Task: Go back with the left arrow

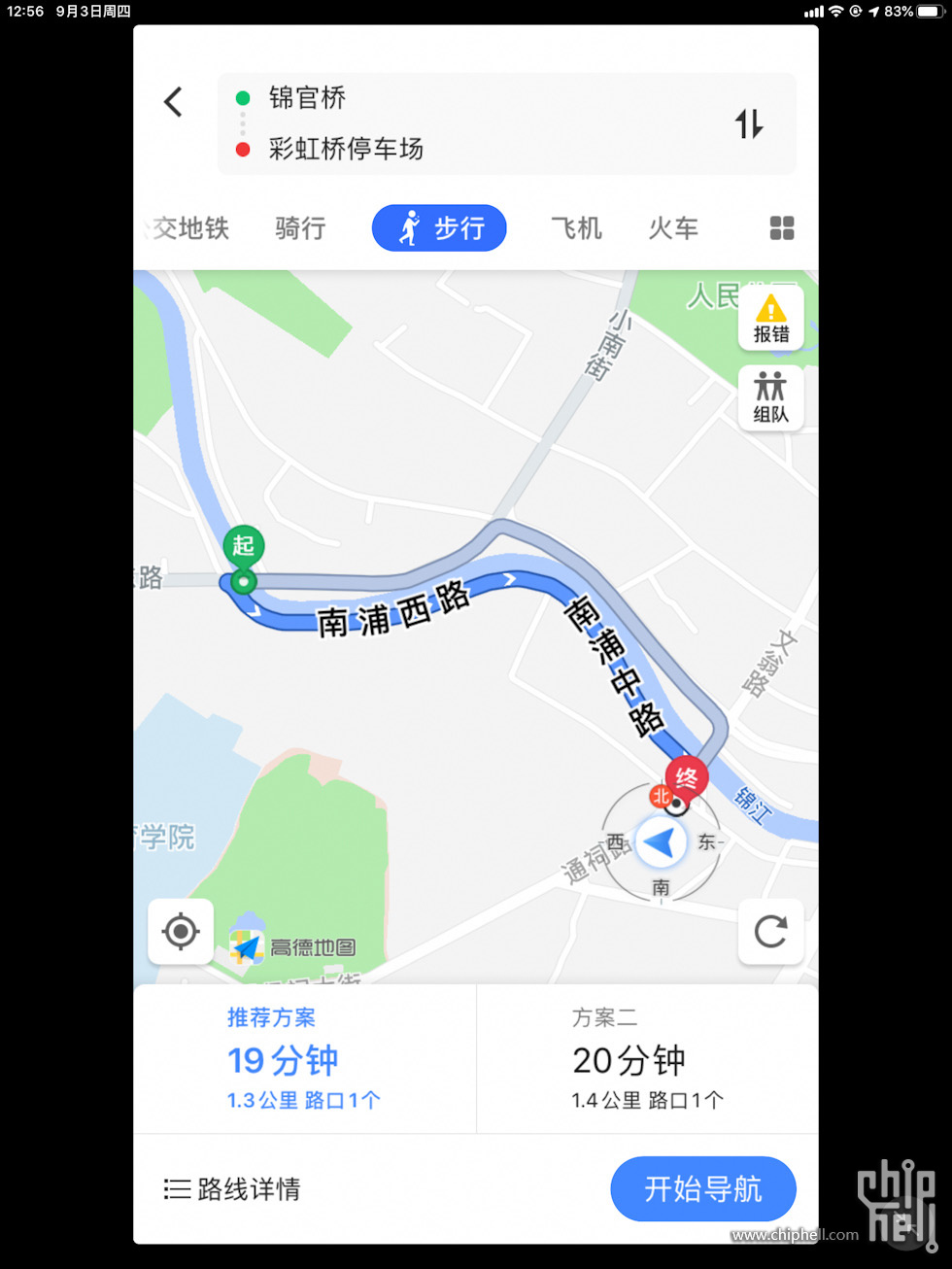Action: [x=174, y=101]
